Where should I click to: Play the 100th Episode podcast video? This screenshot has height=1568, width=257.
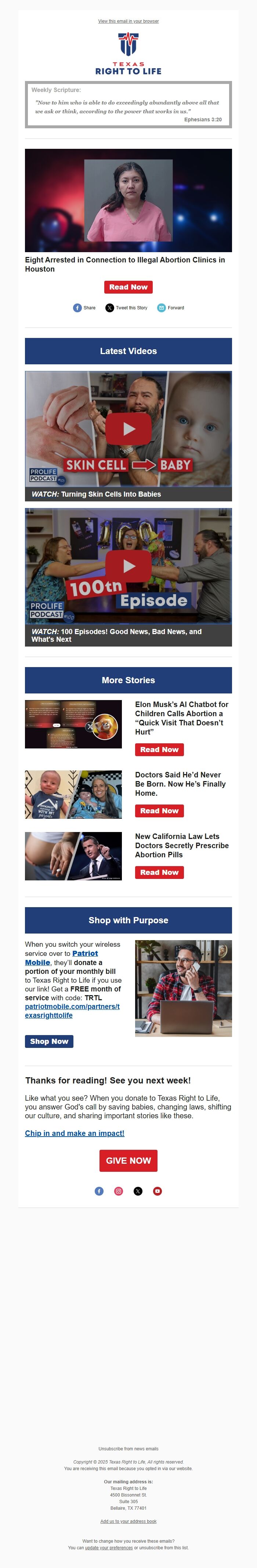pos(128,566)
